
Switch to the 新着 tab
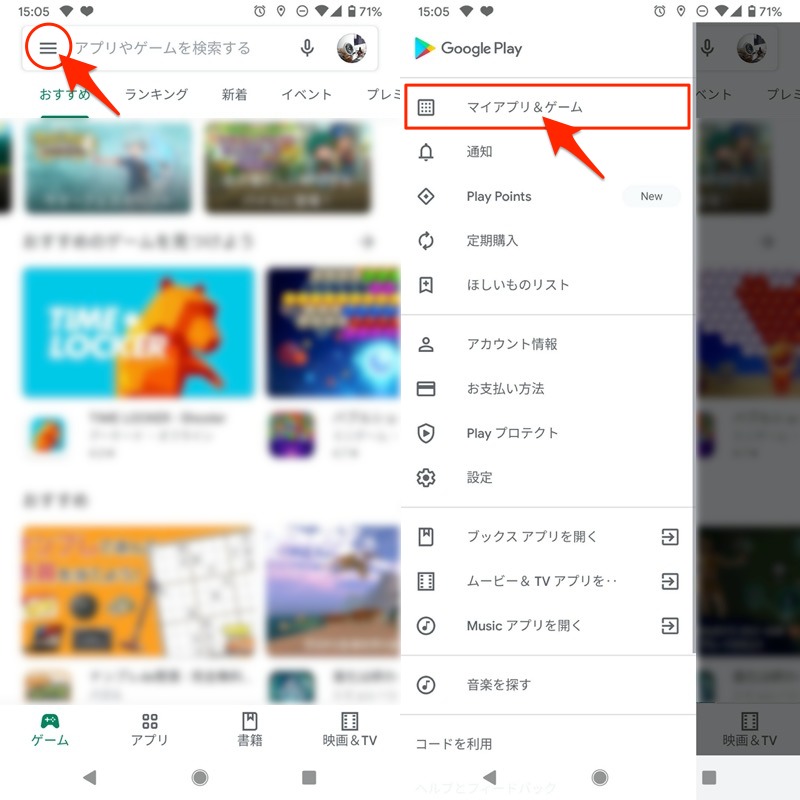coord(234,95)
